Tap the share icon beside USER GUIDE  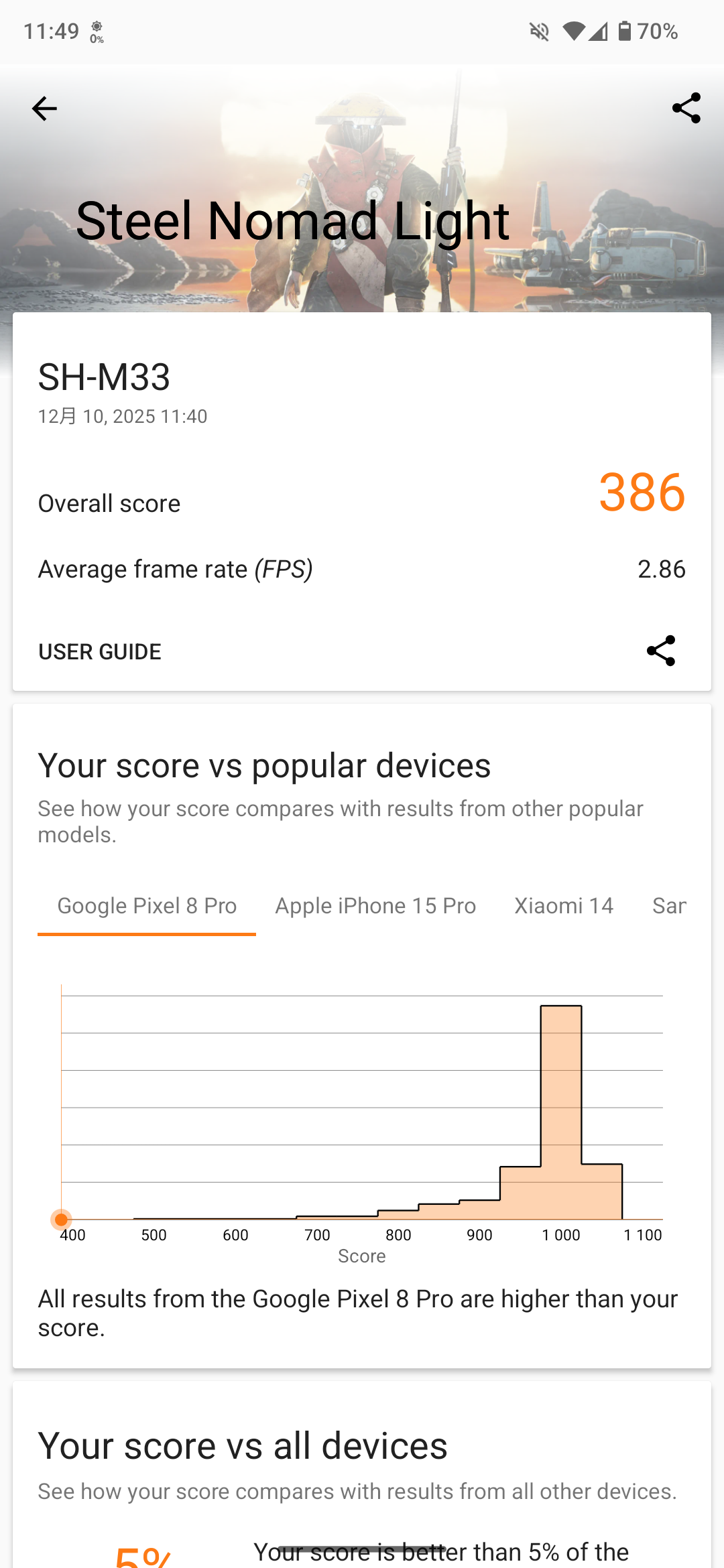pos(660,651)
